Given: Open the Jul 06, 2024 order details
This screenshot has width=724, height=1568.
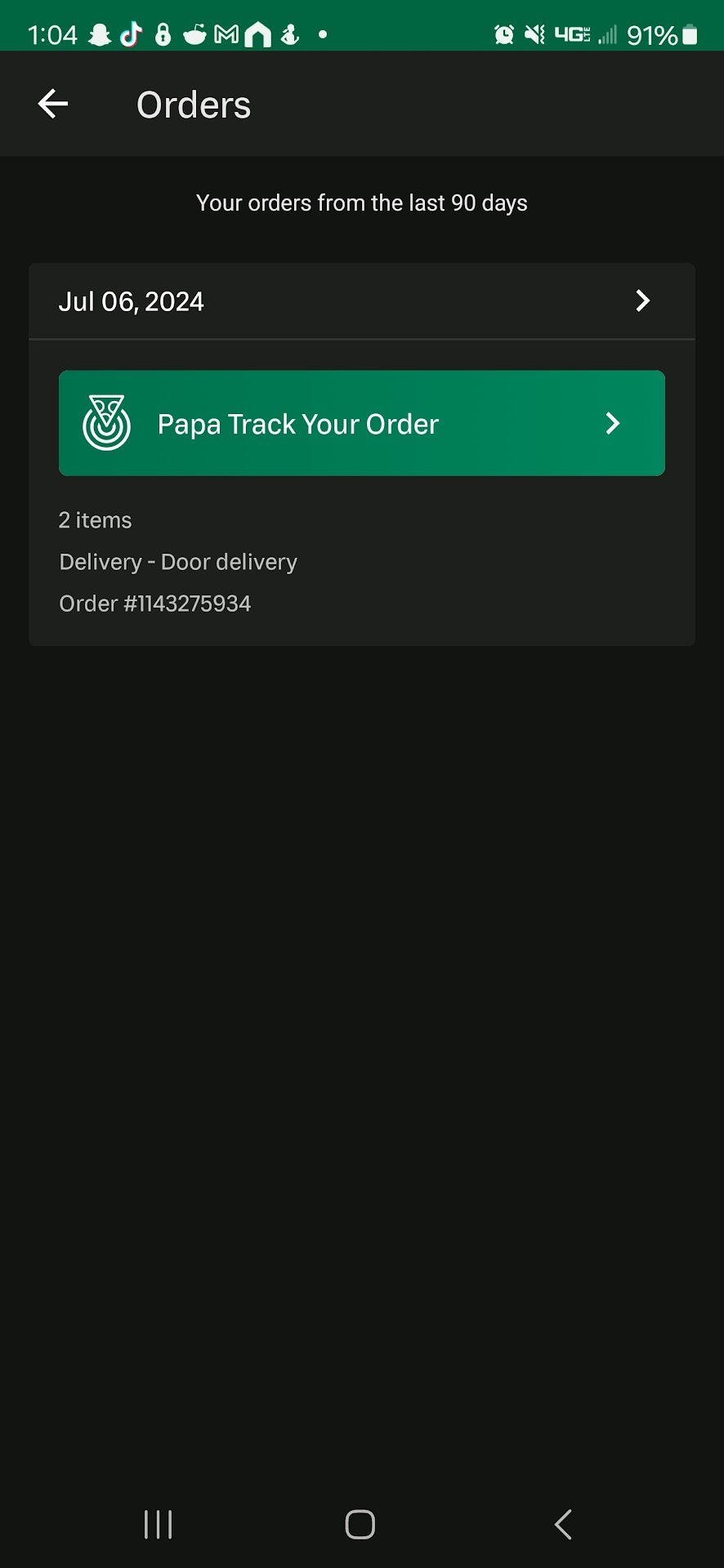Looking at the screenshot, I should (642, 301).
